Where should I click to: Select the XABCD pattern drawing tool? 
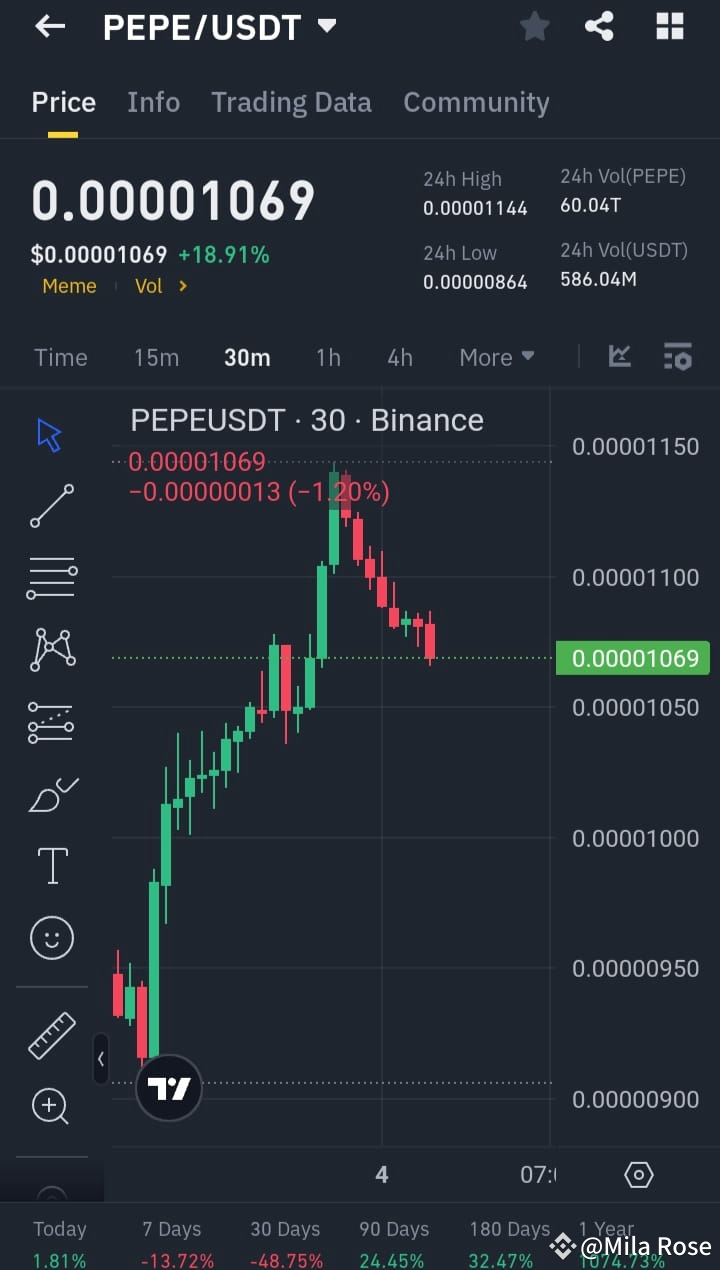pos(51,650)
